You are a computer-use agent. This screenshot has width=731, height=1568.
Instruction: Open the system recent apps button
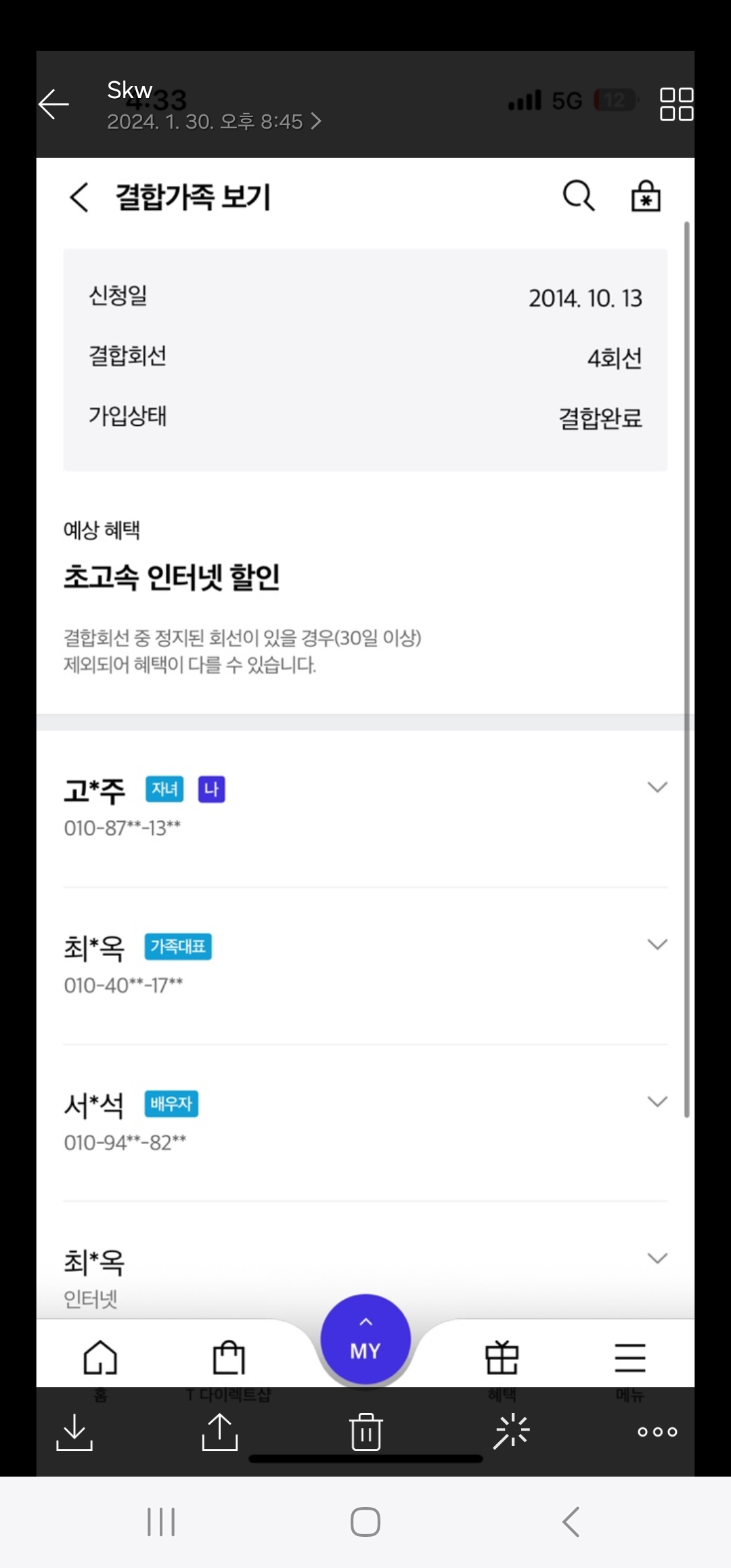(x=161, y=1522)
